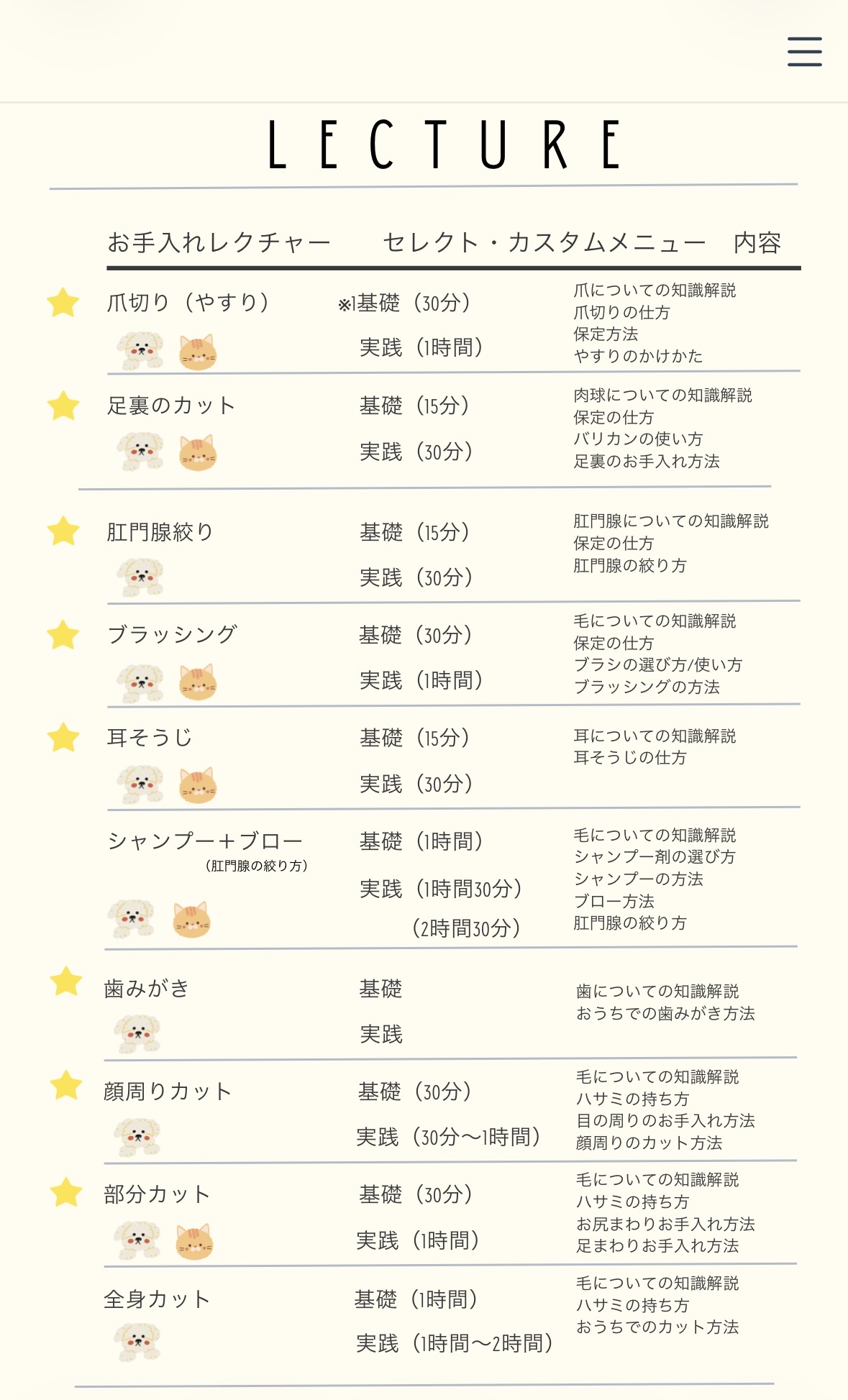Open the hamburger menu

(804, 52)
